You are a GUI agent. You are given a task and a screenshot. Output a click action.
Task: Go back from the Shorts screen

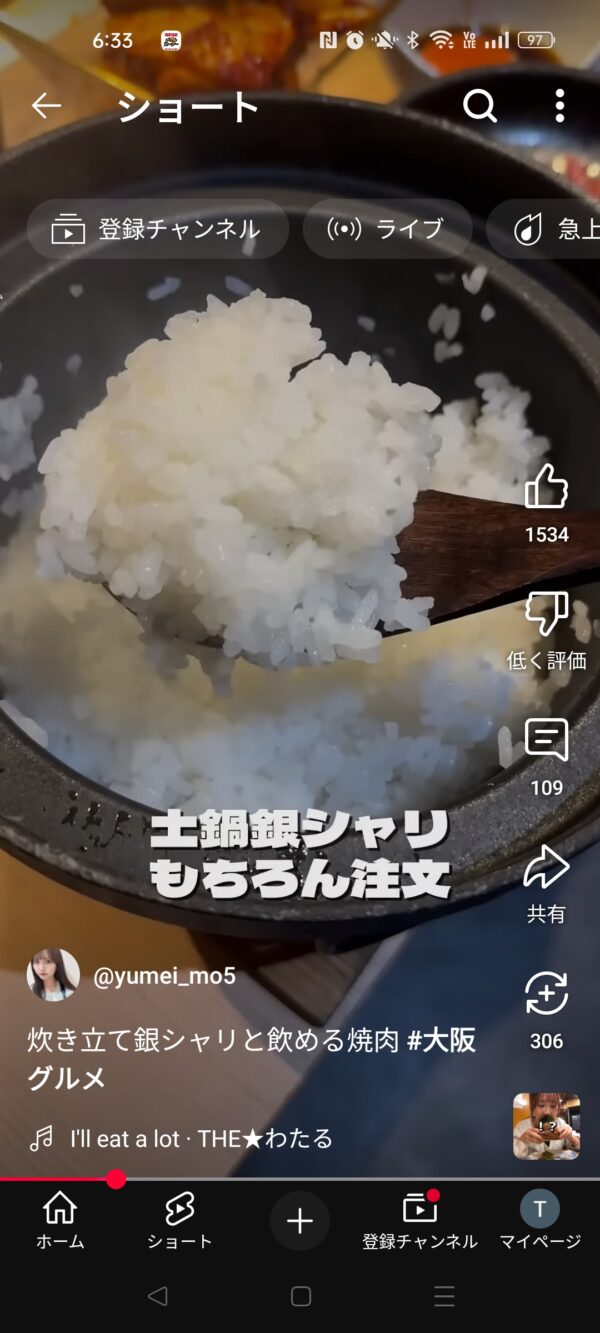pyautogui.click(x=46, y=106)
